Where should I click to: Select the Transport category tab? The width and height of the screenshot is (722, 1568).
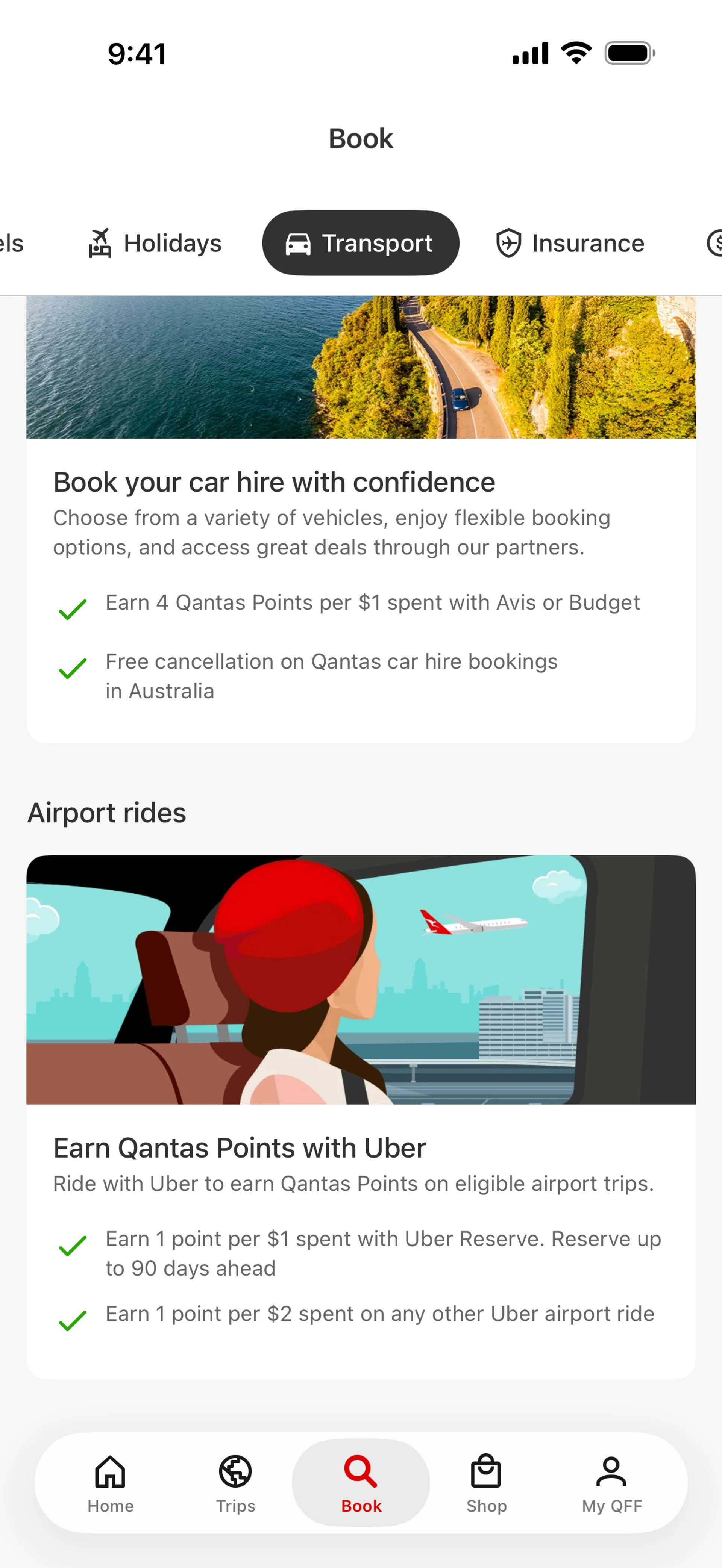(x=360, y=244)
